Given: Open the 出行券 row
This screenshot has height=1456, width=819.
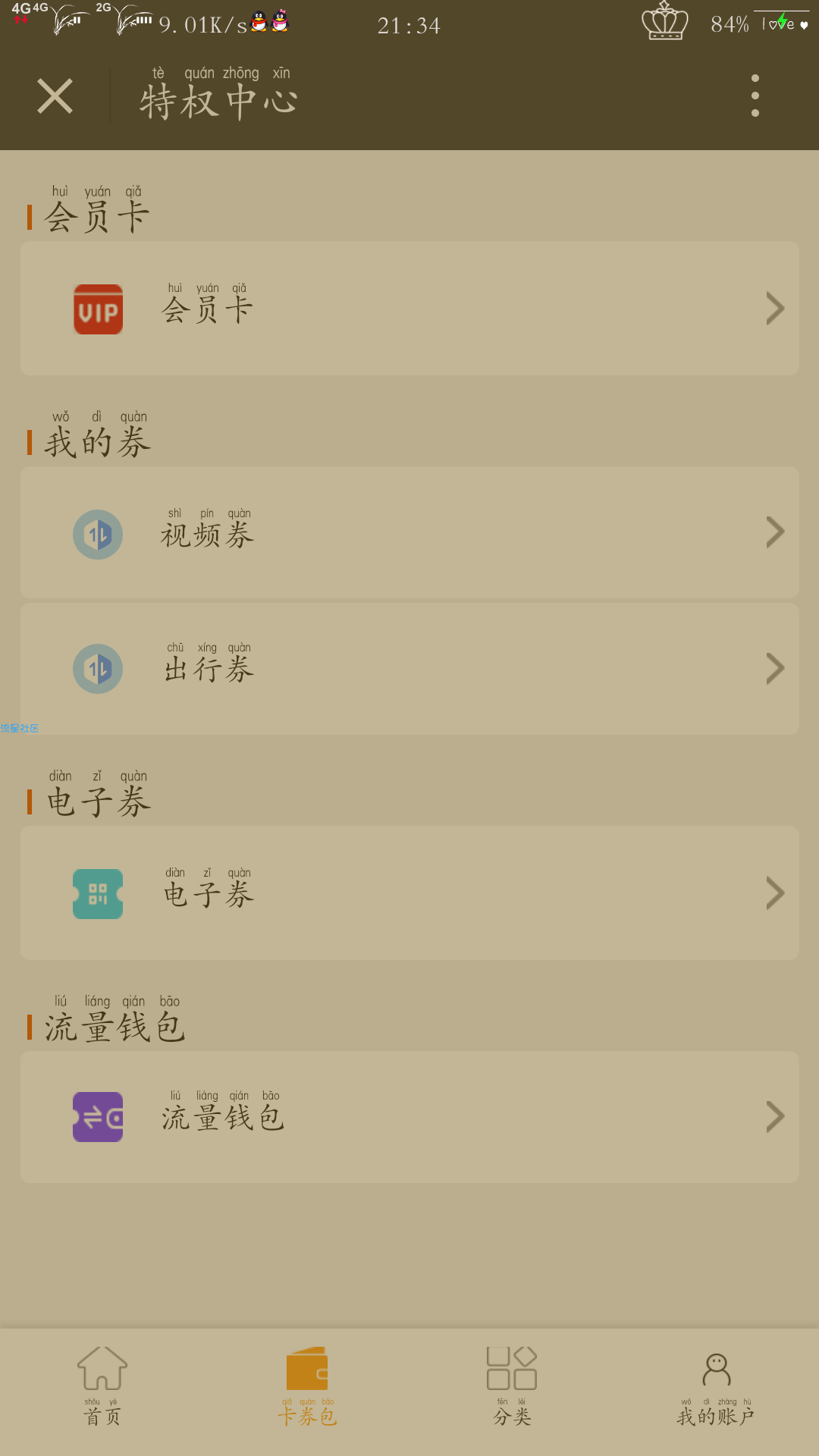Looking at the screenshot, I should (409, 669).
